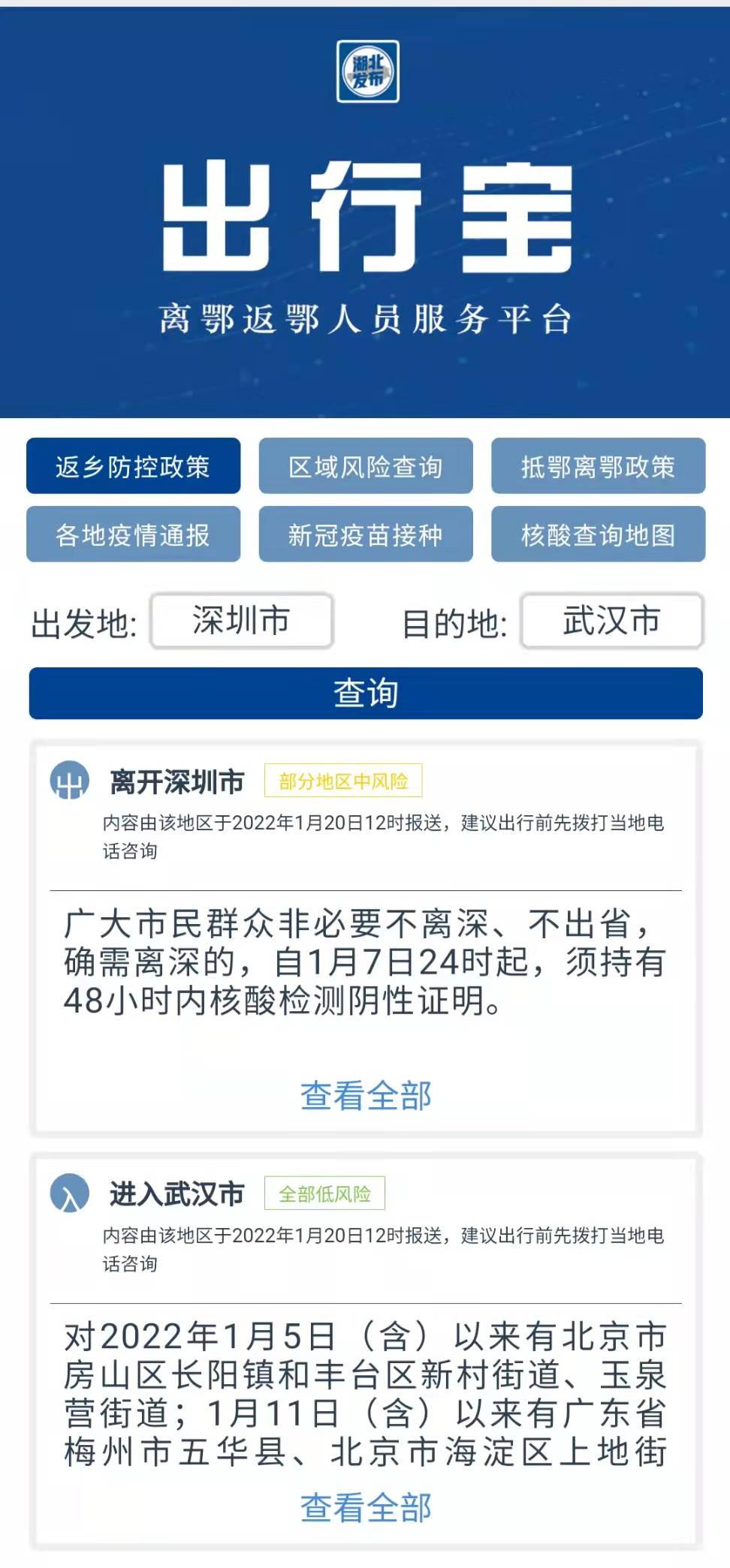This screenshot has height=1568, width=730.
Task: Change destination city 武汉市
Action: pyautogui.click(x=611, y=621)
